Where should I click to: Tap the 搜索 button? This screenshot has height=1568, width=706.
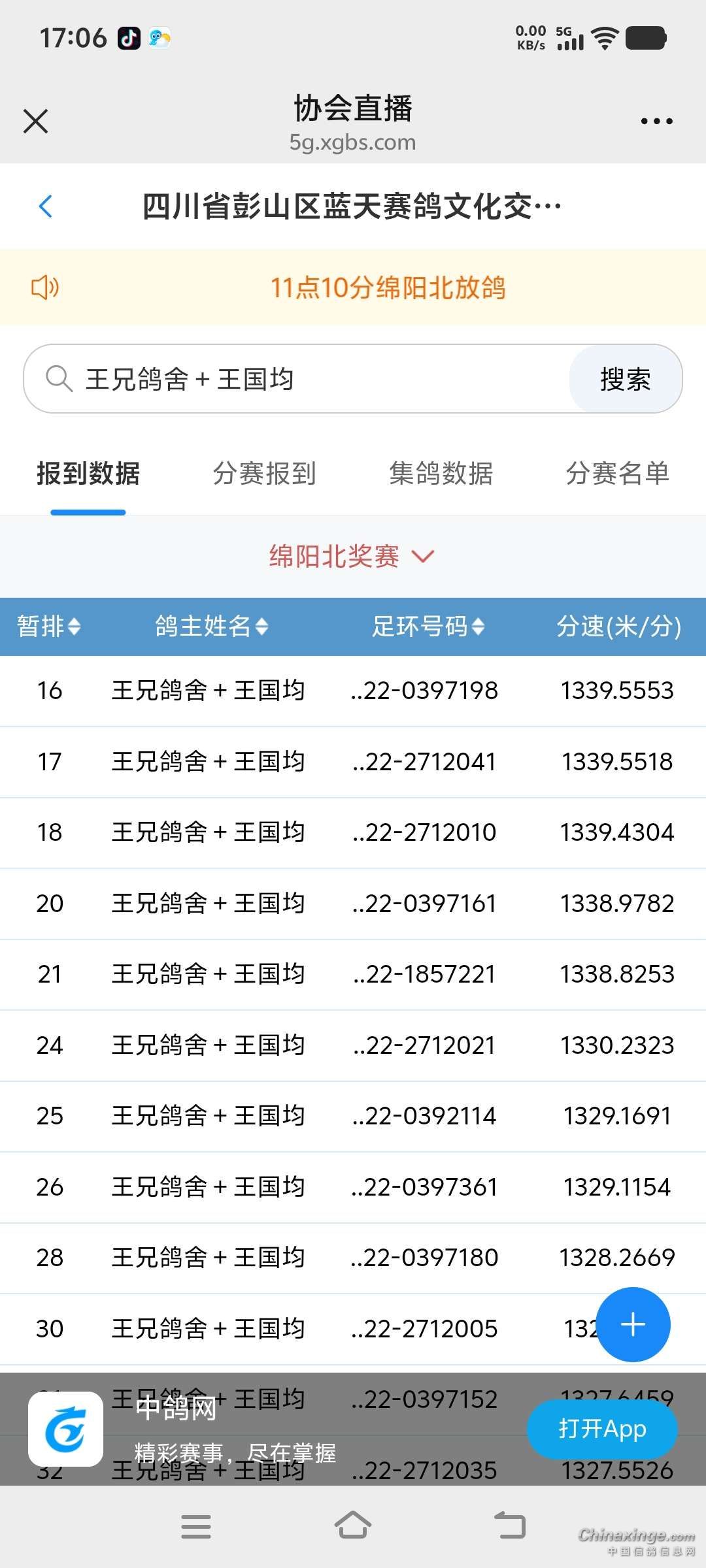pos(625,379)
